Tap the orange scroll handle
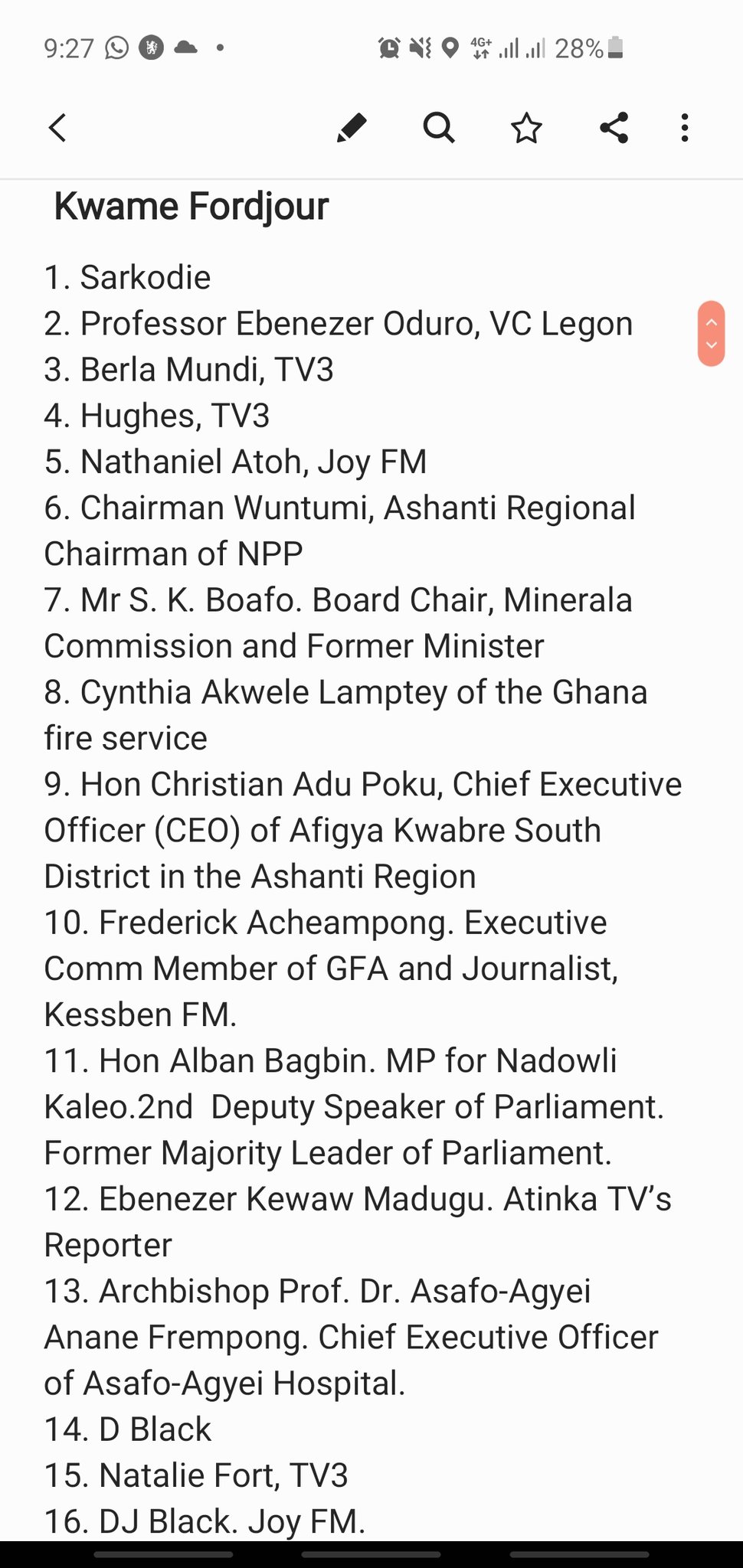 [712, 334]
